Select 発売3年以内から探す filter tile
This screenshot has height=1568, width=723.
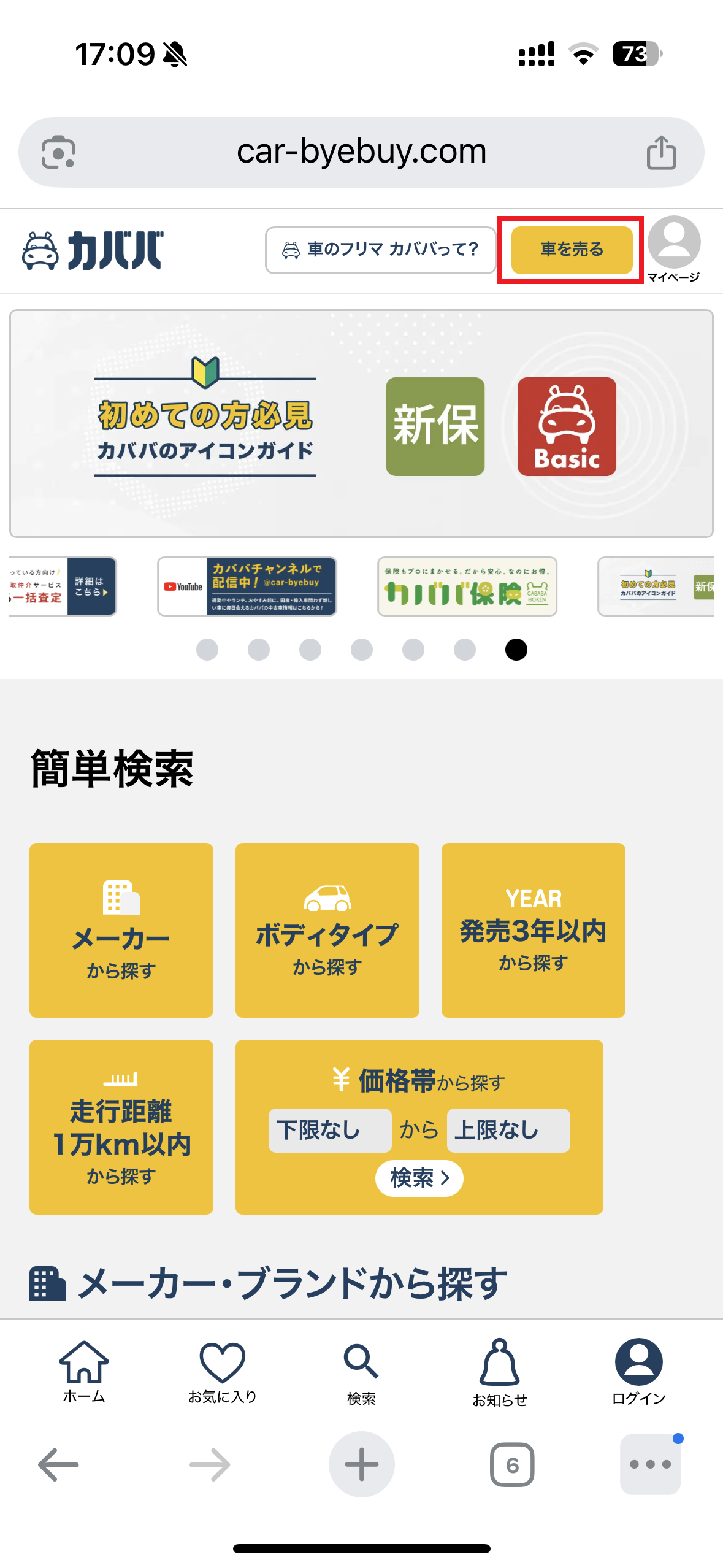tap(532, 929)
